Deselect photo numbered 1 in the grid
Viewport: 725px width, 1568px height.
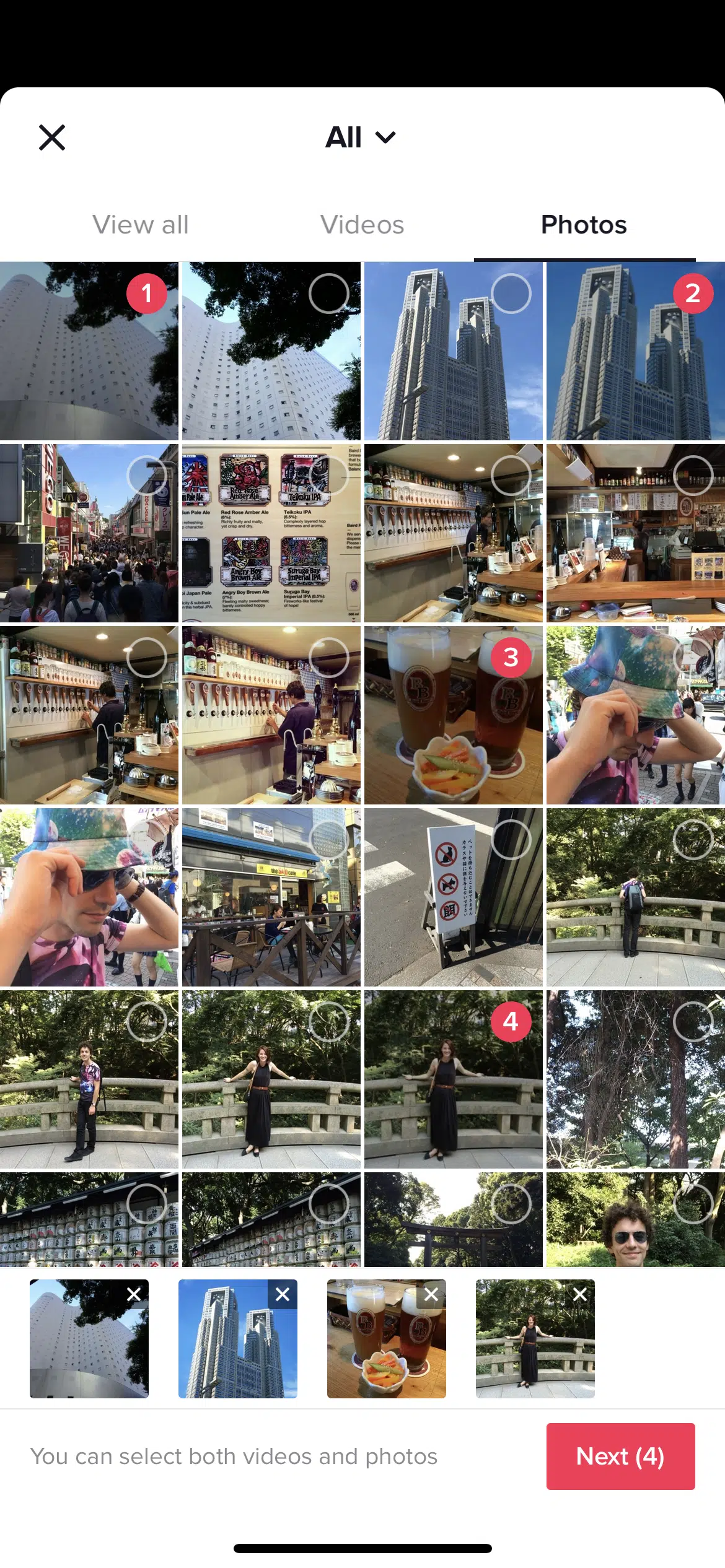[x=147, y=294]
